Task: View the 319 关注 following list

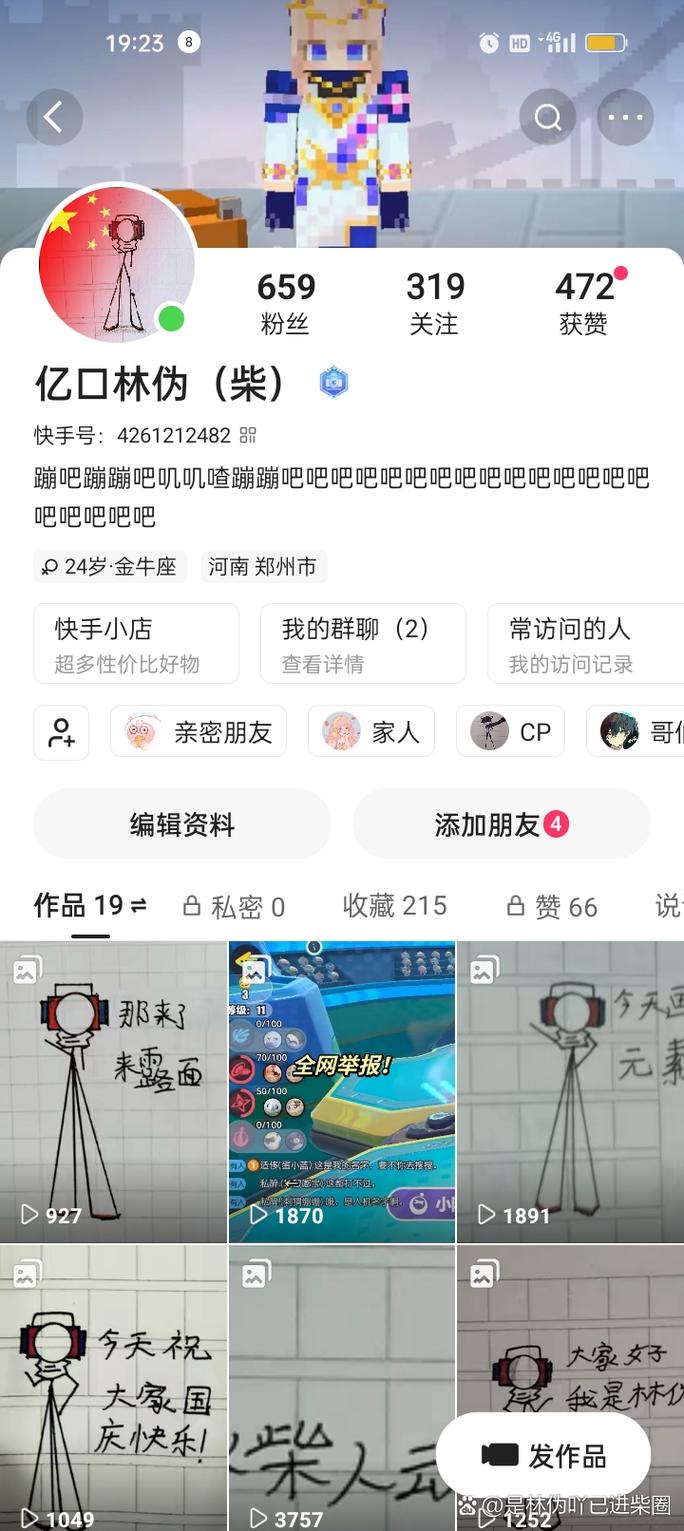Action: pyautogui.click(x=434, y=302)
